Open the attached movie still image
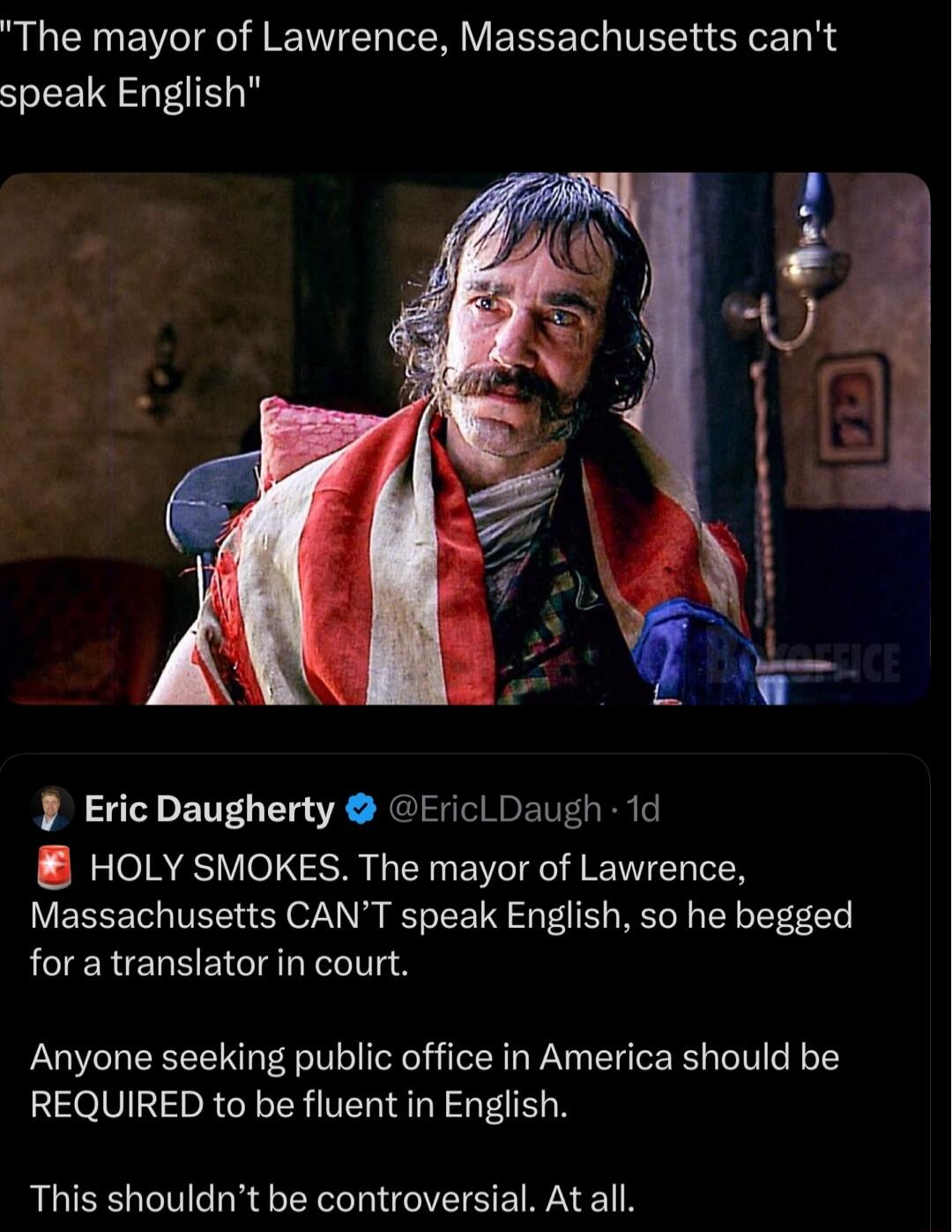 click(x=465, y=438)
